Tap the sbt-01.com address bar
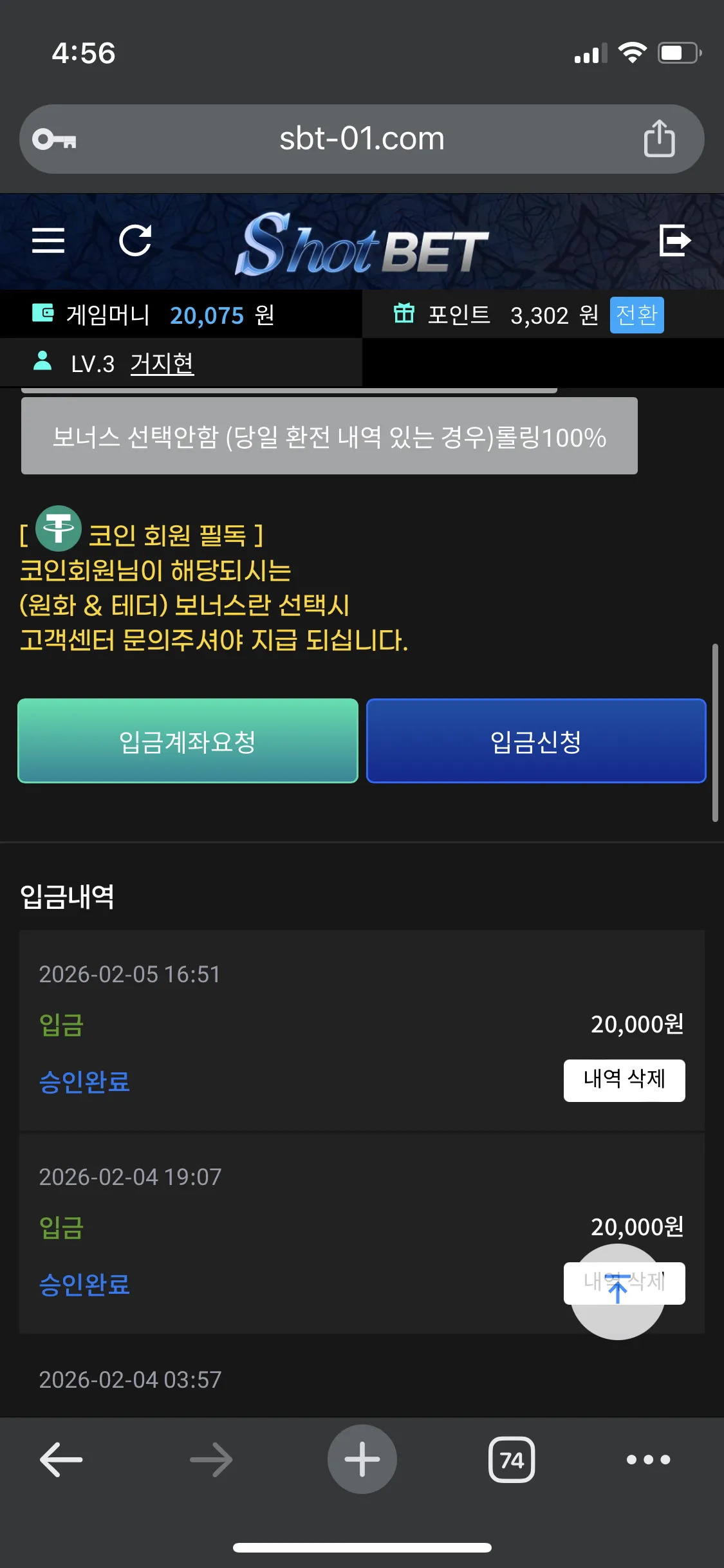 362,139
